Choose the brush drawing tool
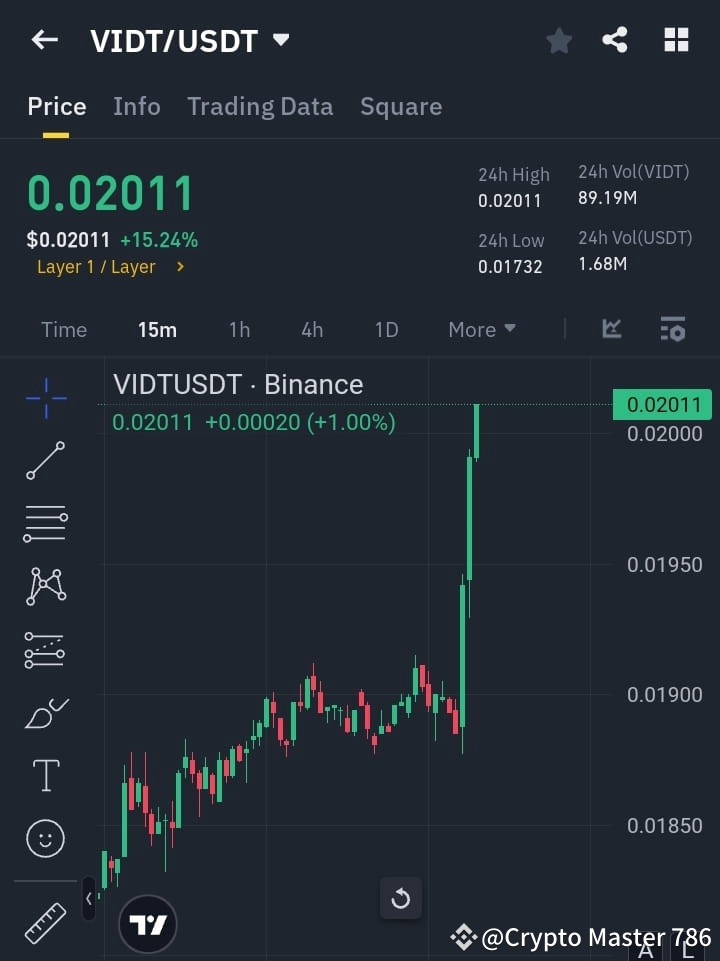This screenshot has height=961, width=720. pos(45,713)
